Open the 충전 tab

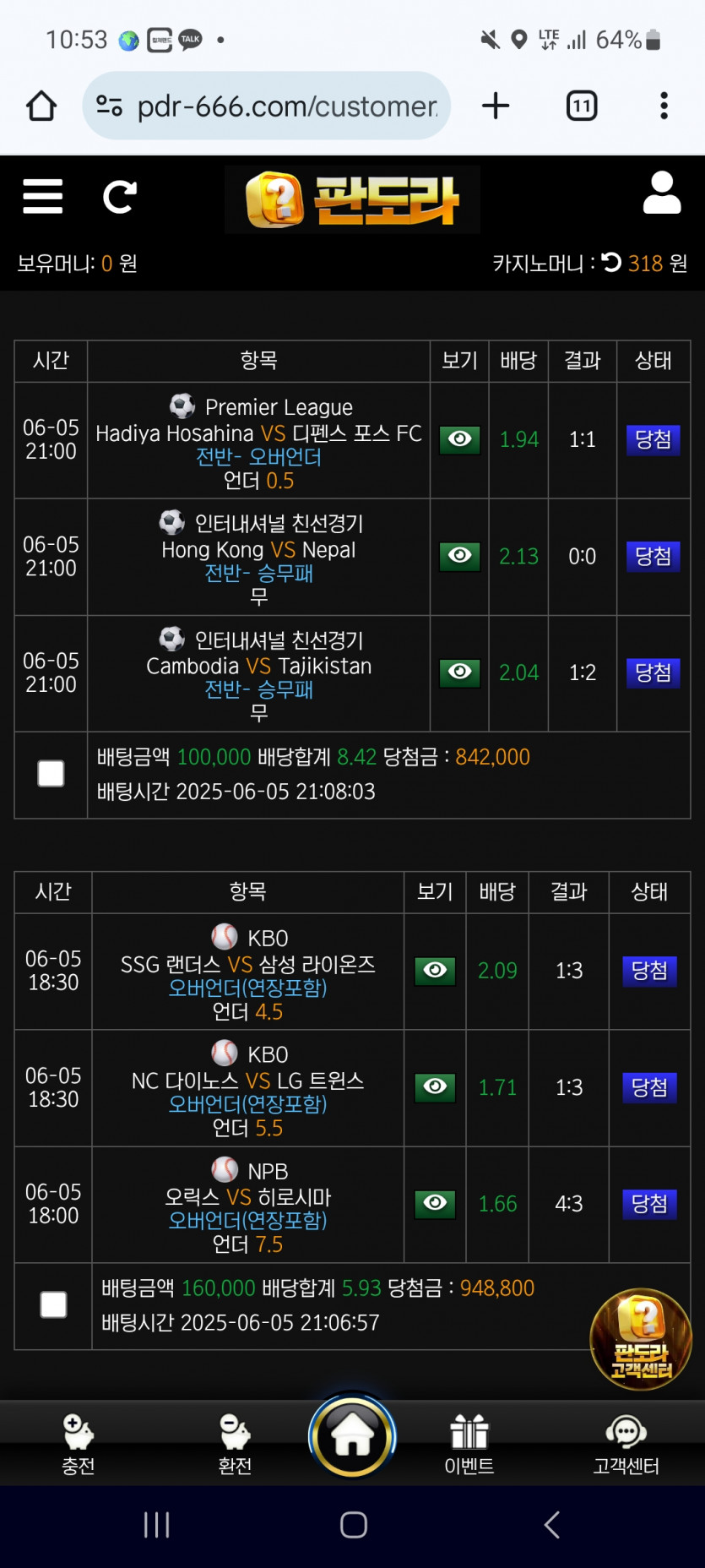click(x=79, y=1445)
